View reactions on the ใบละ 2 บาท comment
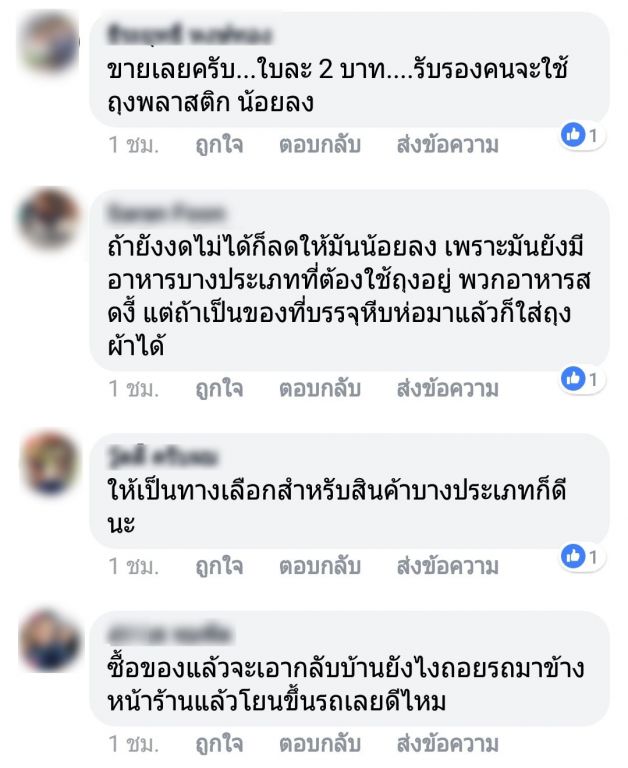The image size is (628, 768). click(x=583, y=134)
